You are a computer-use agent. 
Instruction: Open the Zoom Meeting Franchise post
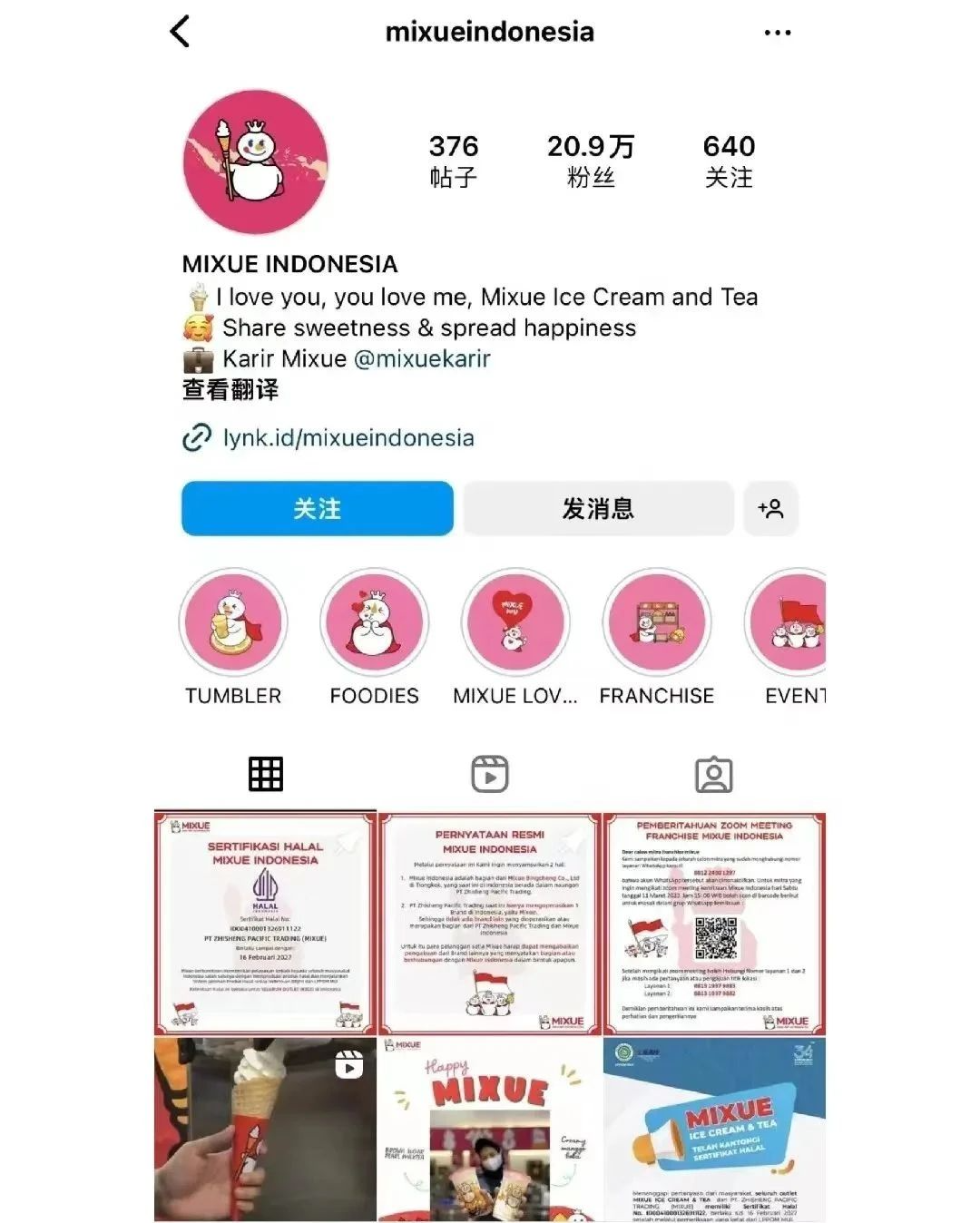click(x=714, y=924)
